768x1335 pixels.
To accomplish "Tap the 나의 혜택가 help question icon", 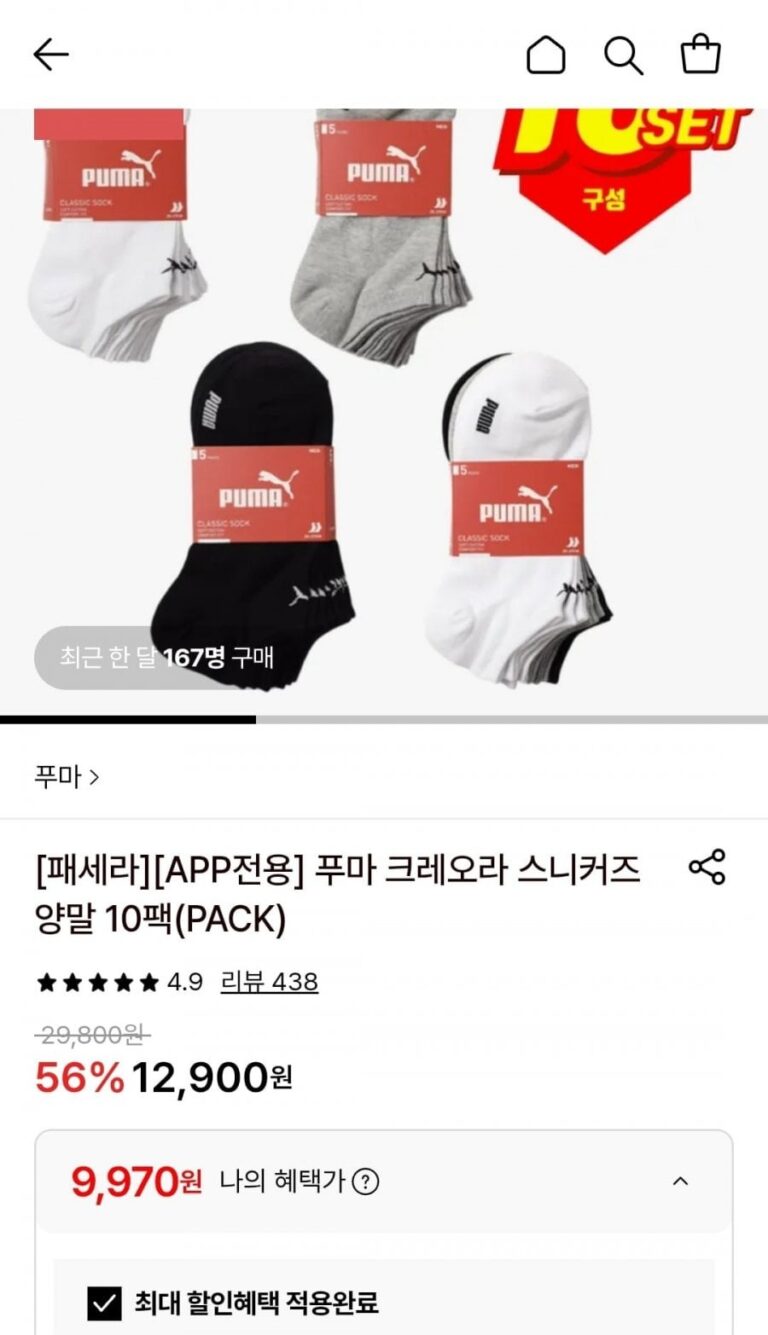I will 367,1182.
